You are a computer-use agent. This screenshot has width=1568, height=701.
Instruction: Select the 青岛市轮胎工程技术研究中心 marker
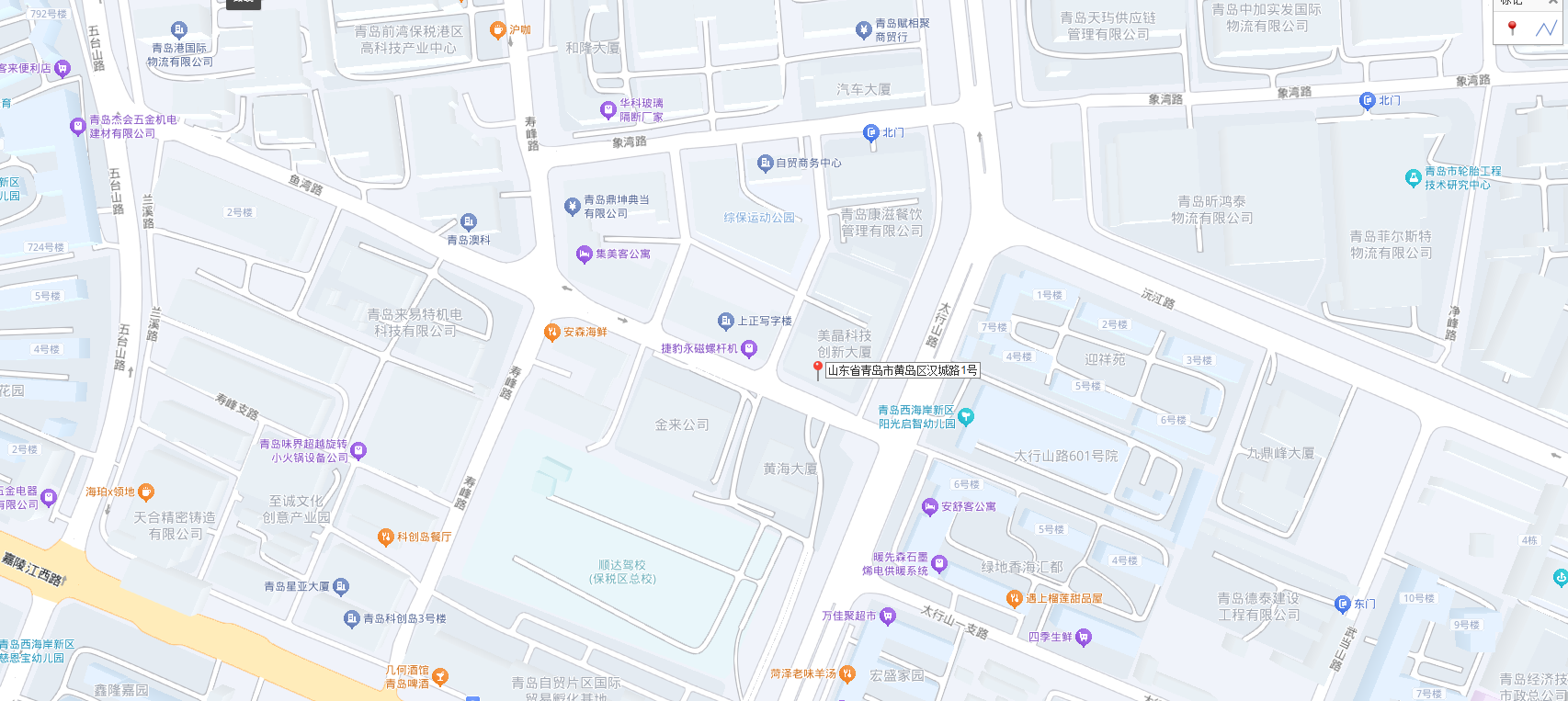click(1414, 177)
